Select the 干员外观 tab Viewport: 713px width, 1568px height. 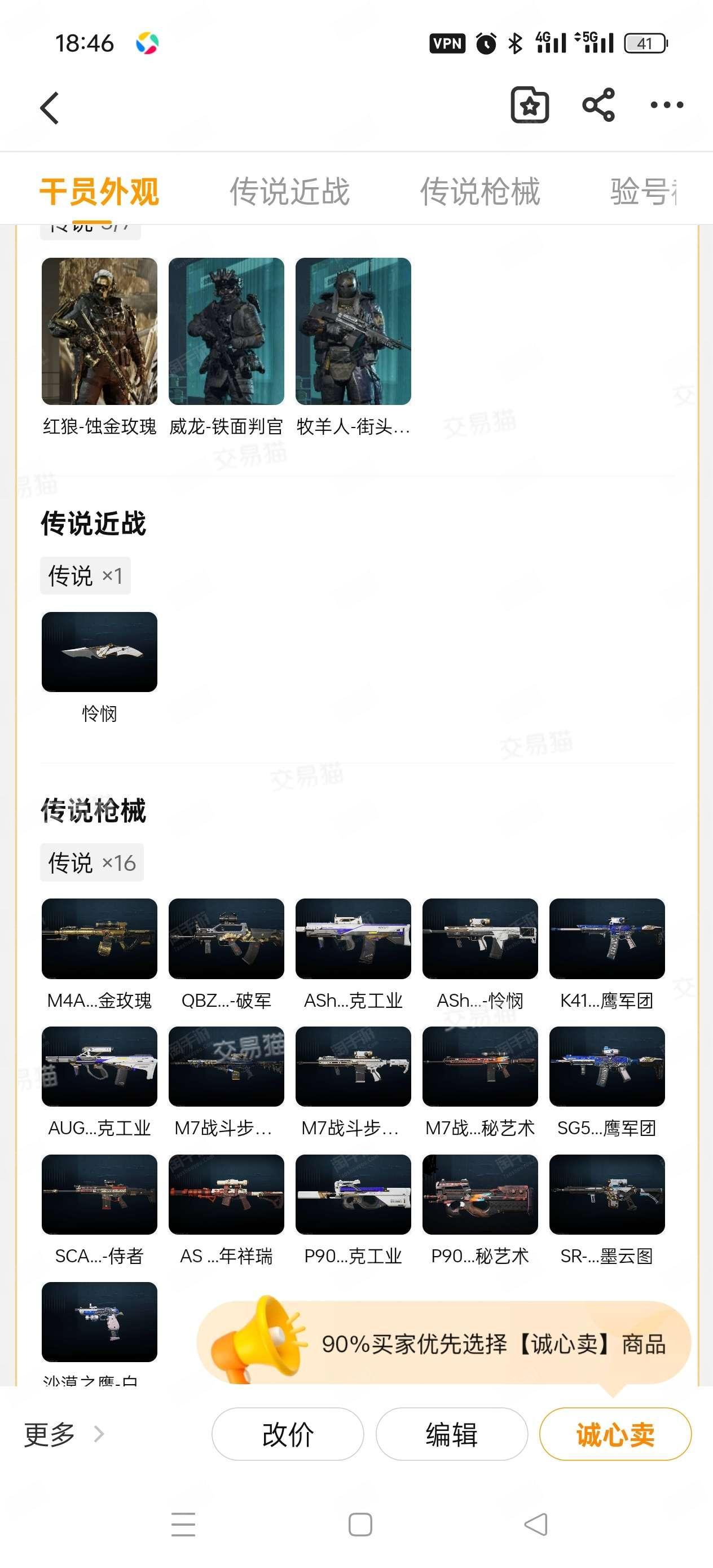coord(99,191)
